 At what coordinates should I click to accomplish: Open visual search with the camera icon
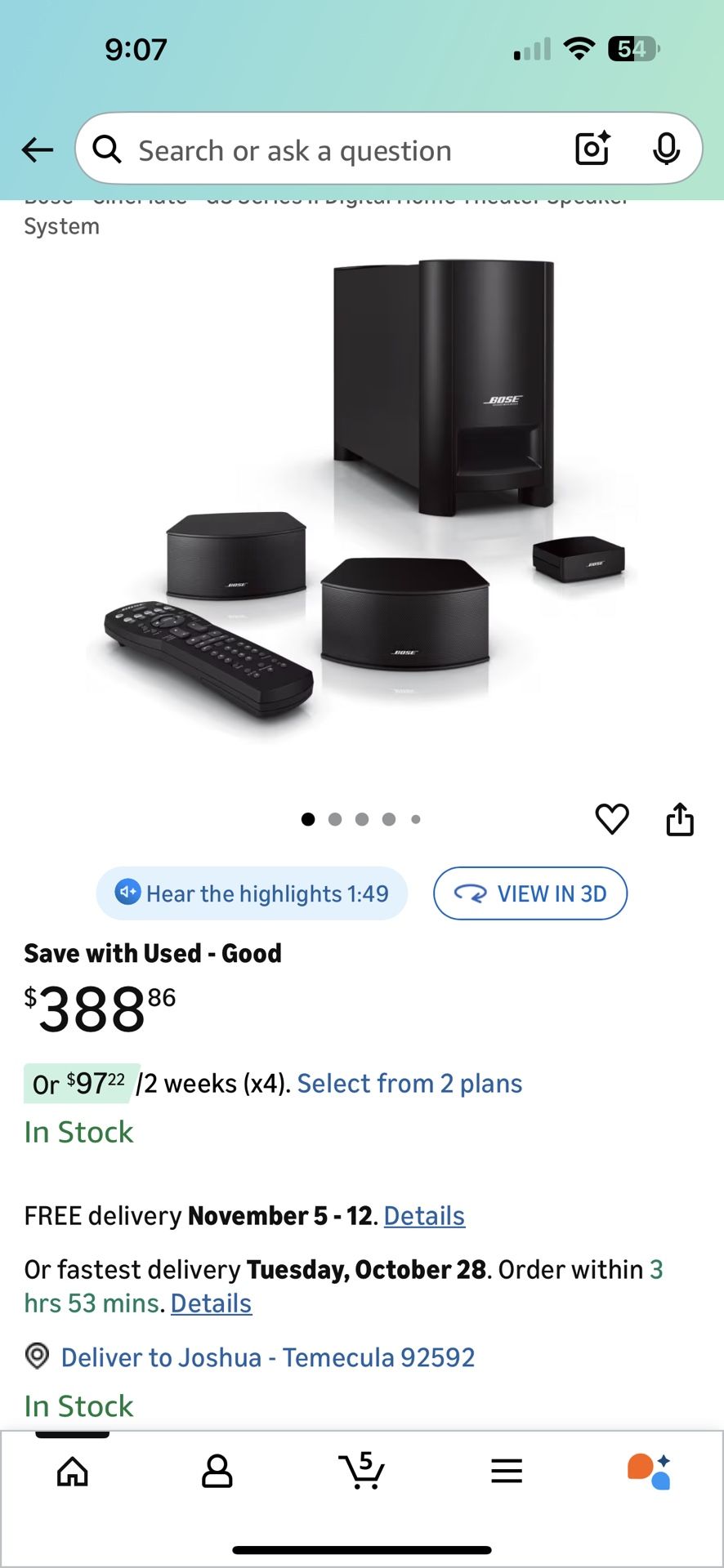click(591, 149)
